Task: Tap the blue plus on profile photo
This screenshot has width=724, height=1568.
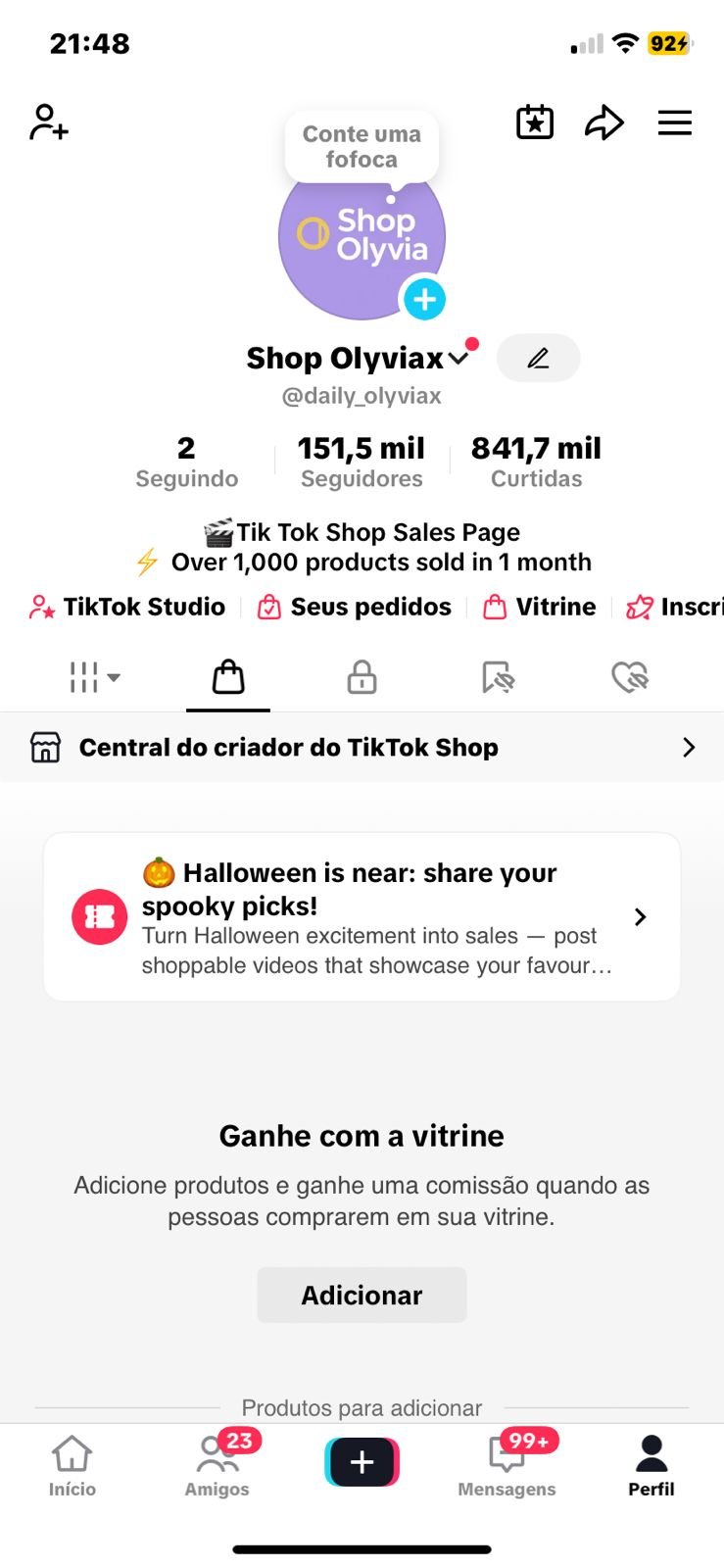Action: pos(424,300)
